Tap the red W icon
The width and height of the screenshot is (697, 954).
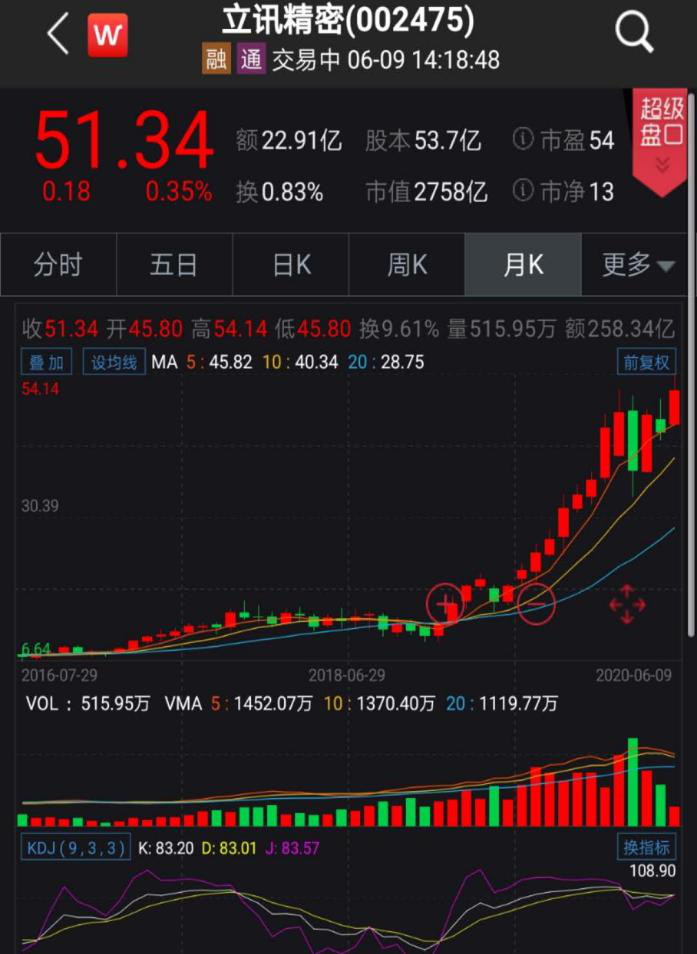[x=107, y=37]
